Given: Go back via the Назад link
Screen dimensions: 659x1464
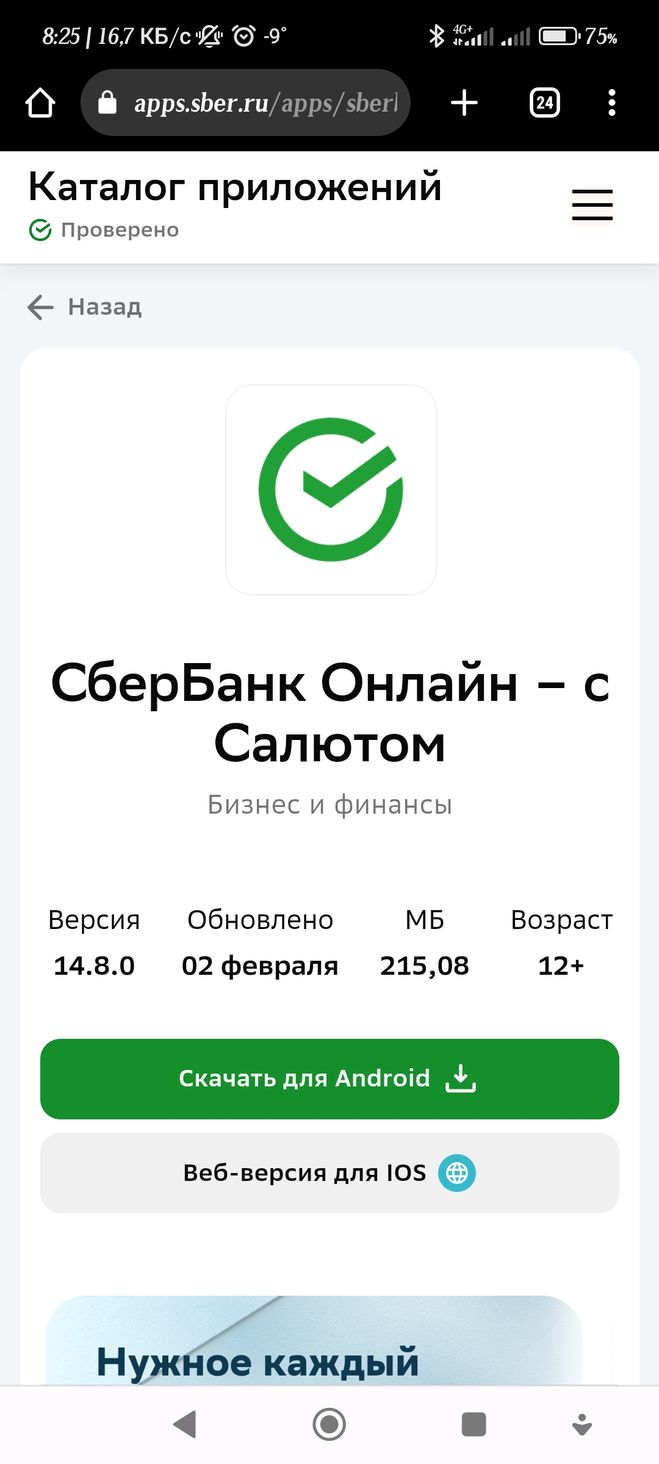Looking at the screenshot, I should [x=85, y=307].
